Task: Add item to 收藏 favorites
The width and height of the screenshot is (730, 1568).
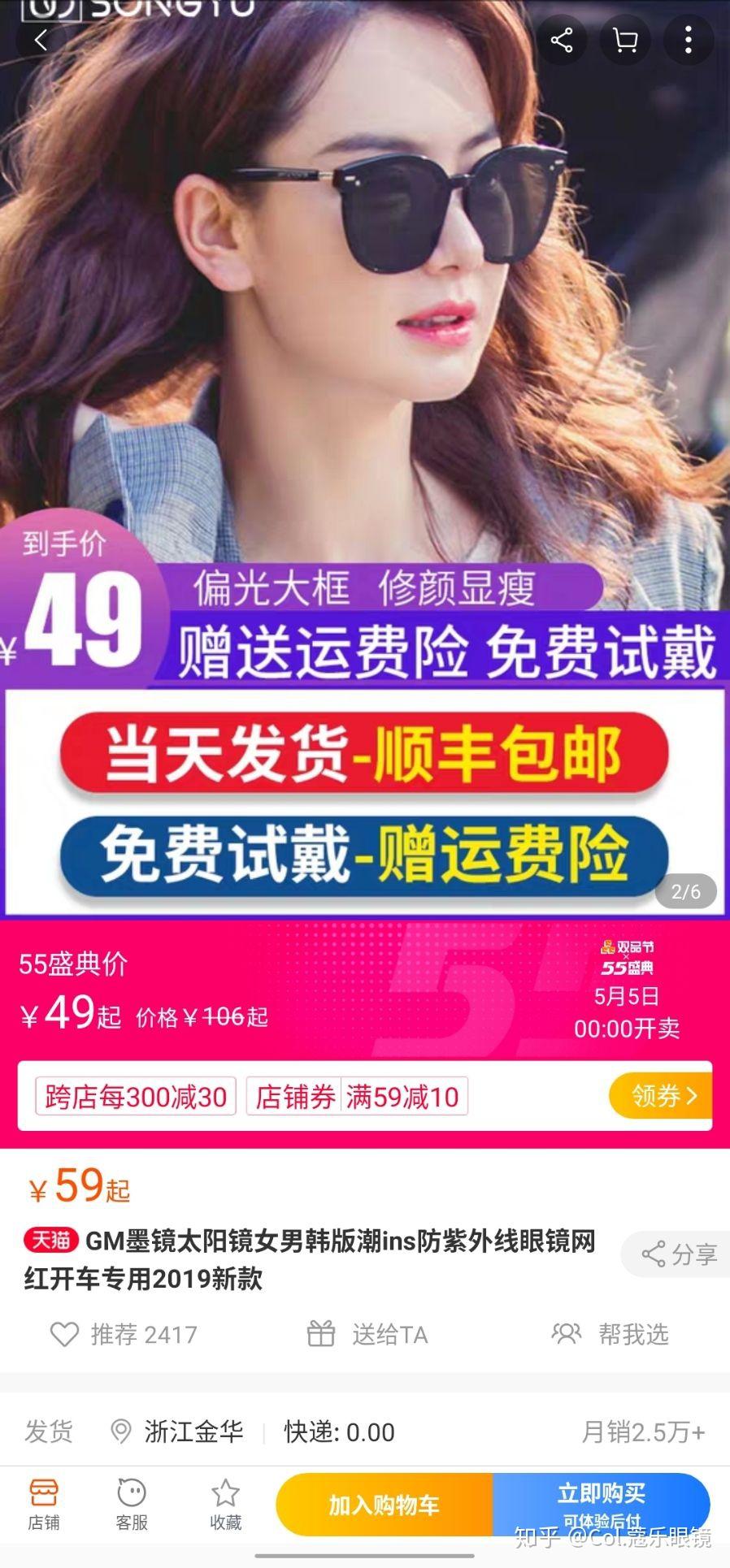Action: tap(225, 1504)
